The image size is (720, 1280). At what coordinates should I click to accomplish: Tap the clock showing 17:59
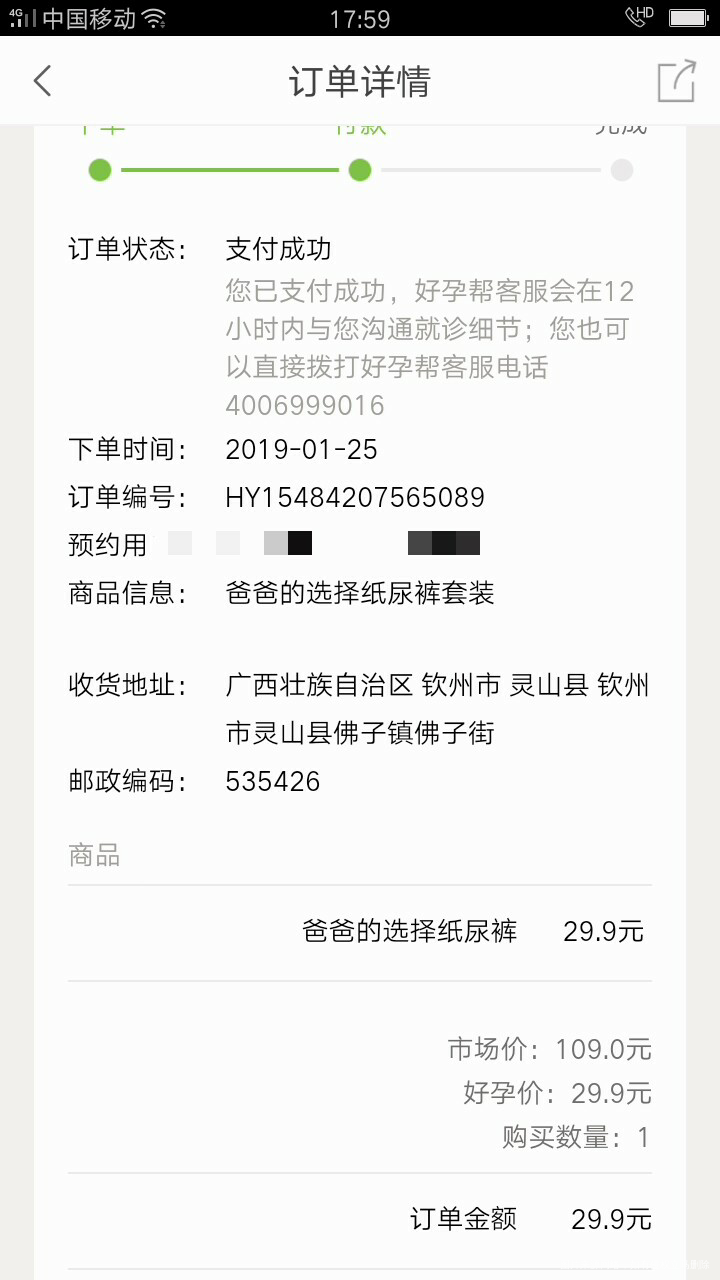click(x=360, y=18)
